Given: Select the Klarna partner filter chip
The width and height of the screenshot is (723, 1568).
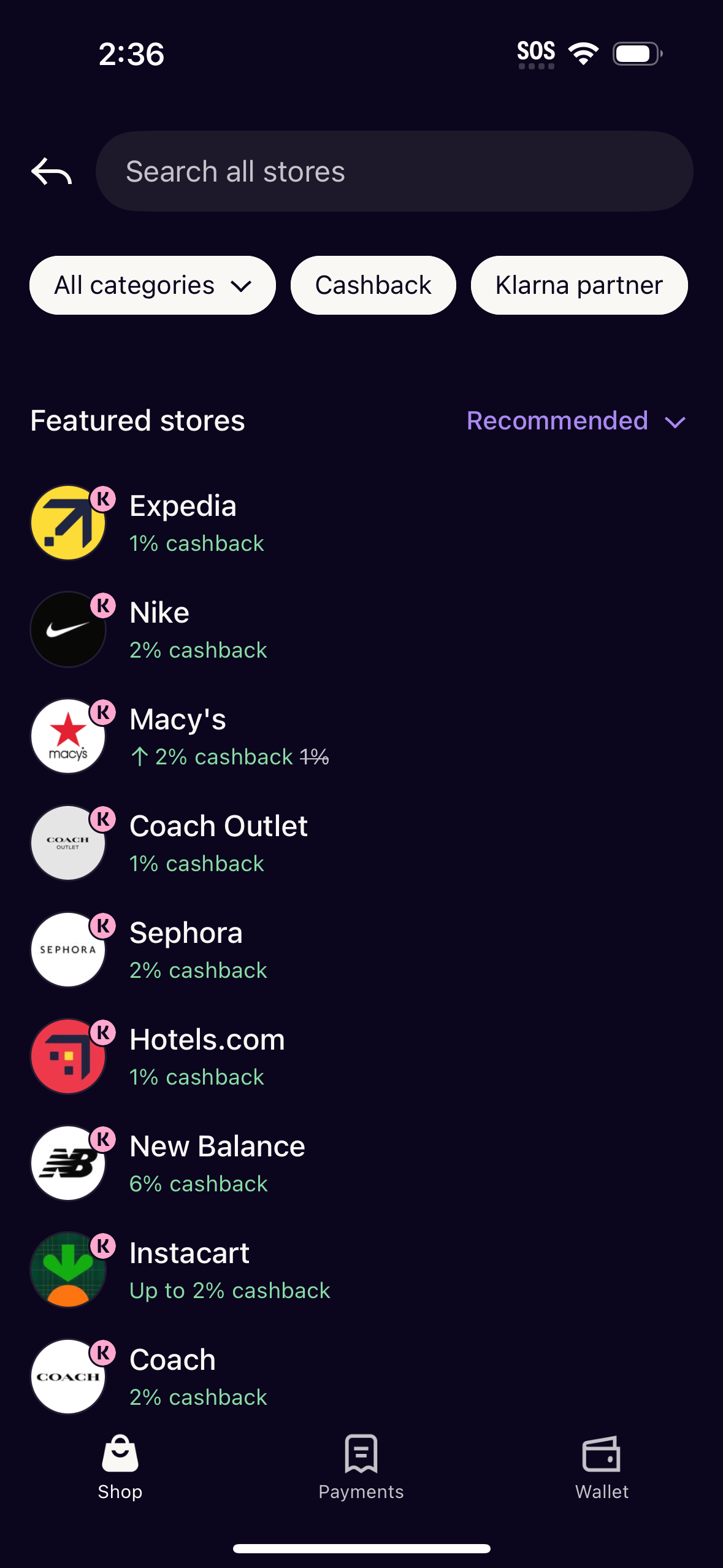Looking at the screenshot, I should click(578, 285).
